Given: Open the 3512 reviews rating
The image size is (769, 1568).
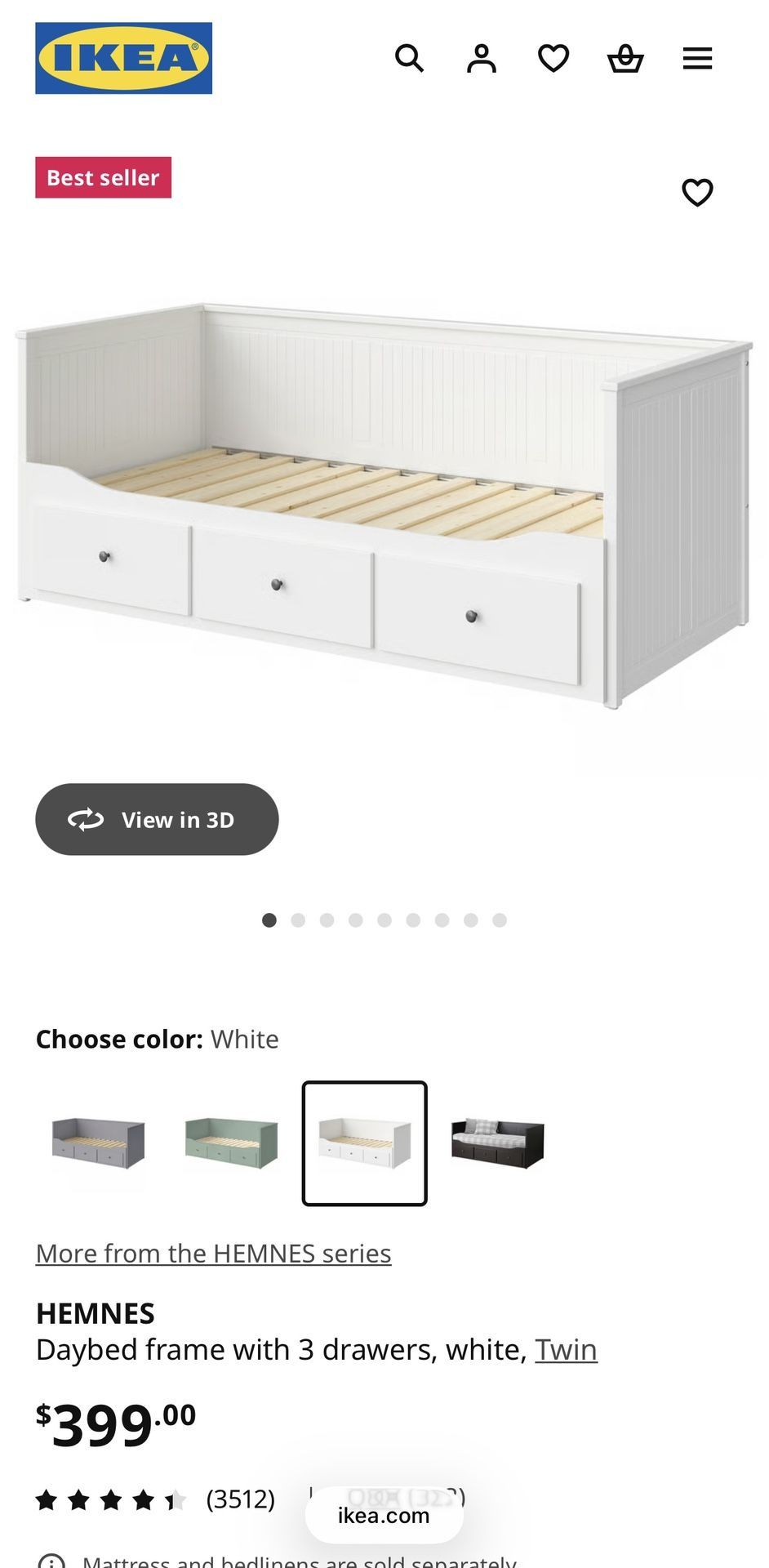Looking at the screenshot, I should click(155, 1499).
